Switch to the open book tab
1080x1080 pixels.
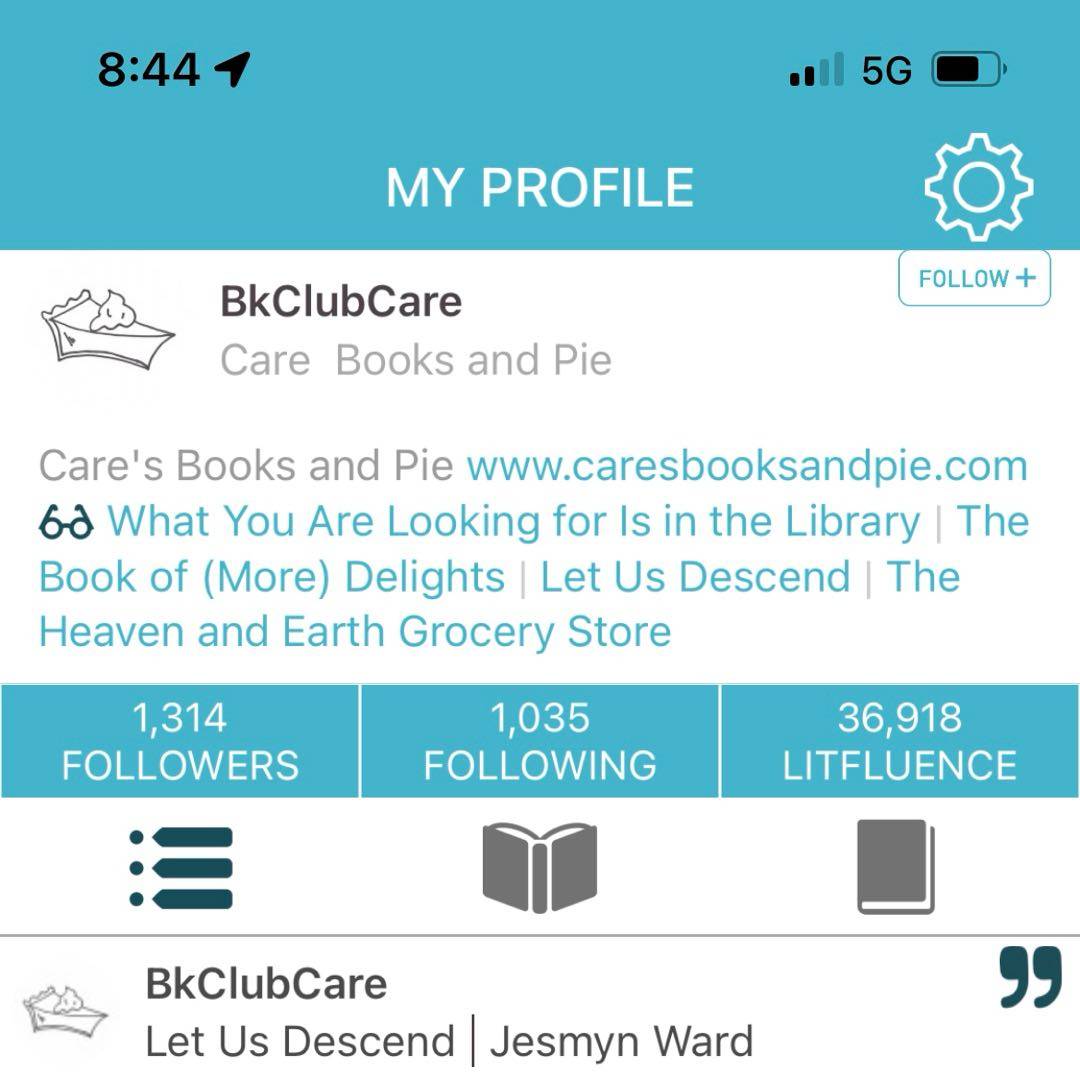(540, 867)
